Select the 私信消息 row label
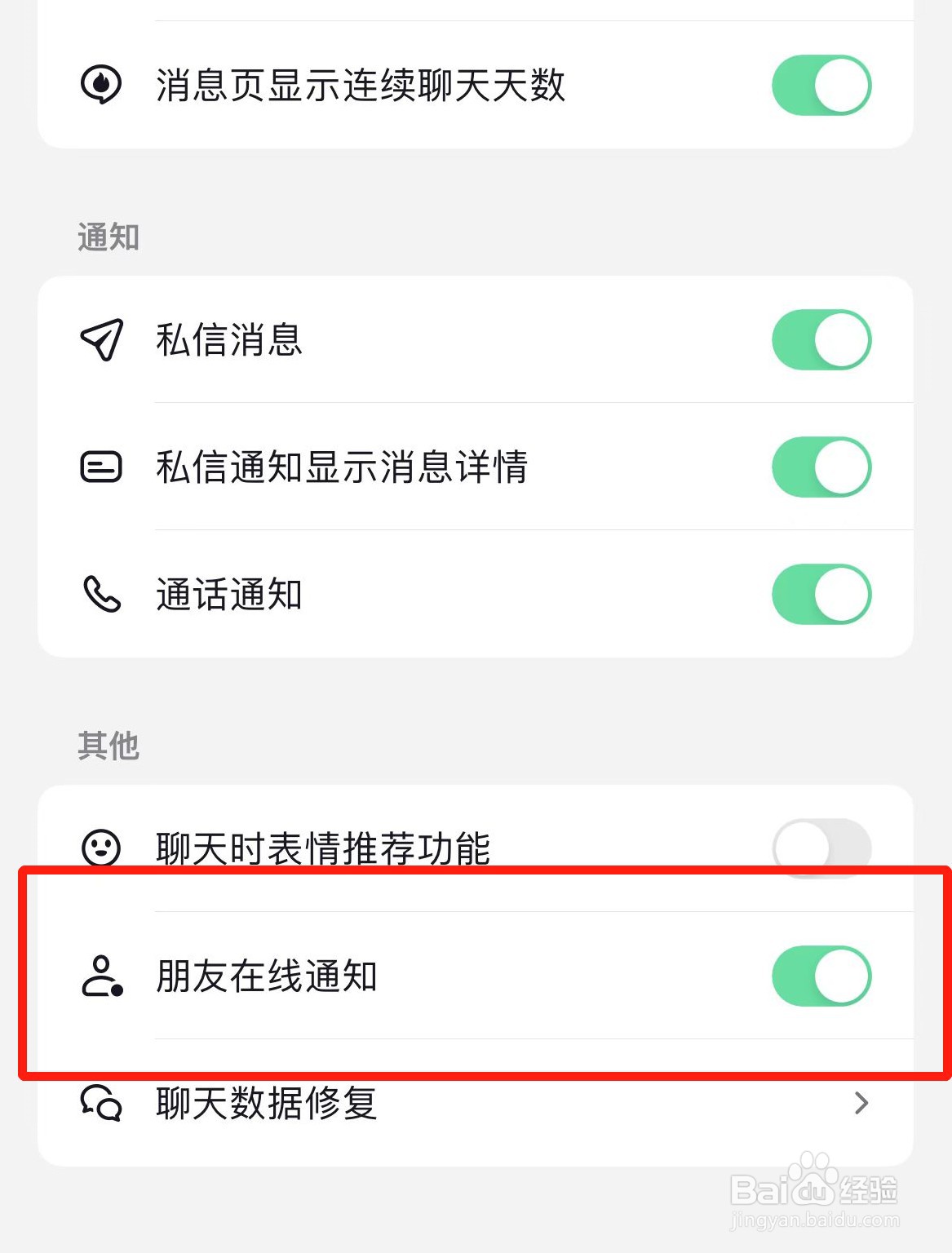952x1253 pixels. pyautogui.click(x=228, y=342)
